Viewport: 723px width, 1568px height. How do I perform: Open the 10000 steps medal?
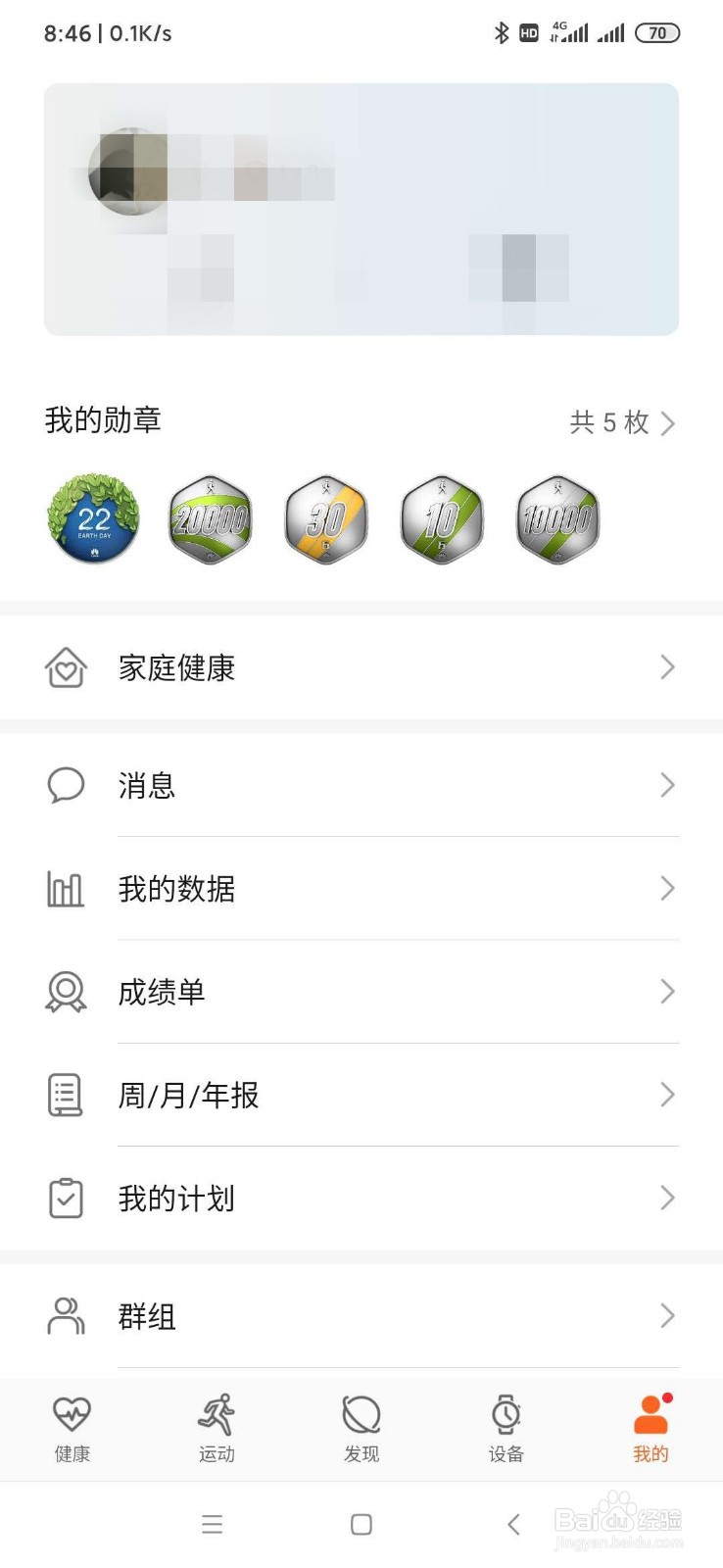tap(557, 519)
